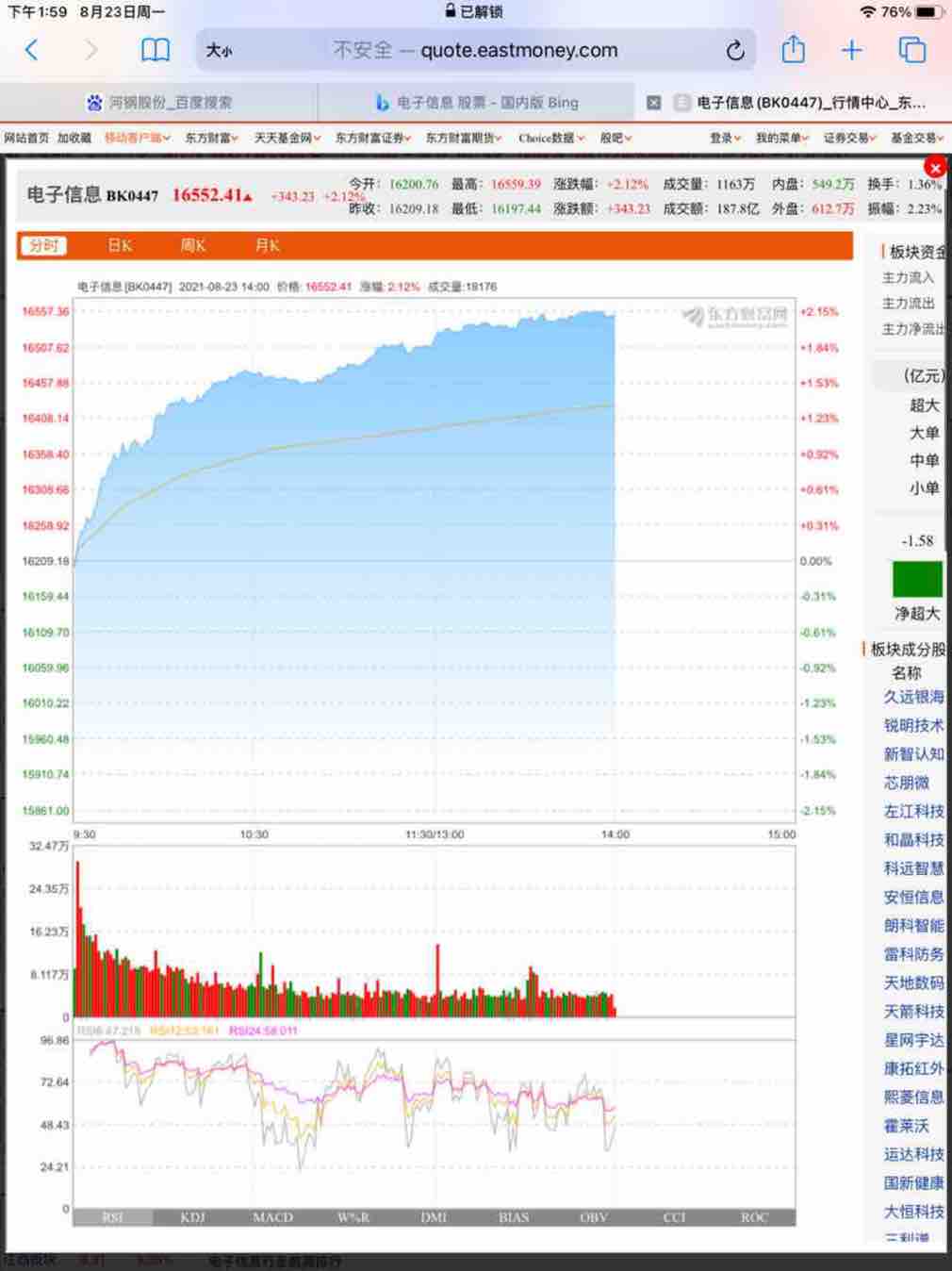
Task: Switch to the 河钢股份 百度搜索 tab
Action: (159, 102)
